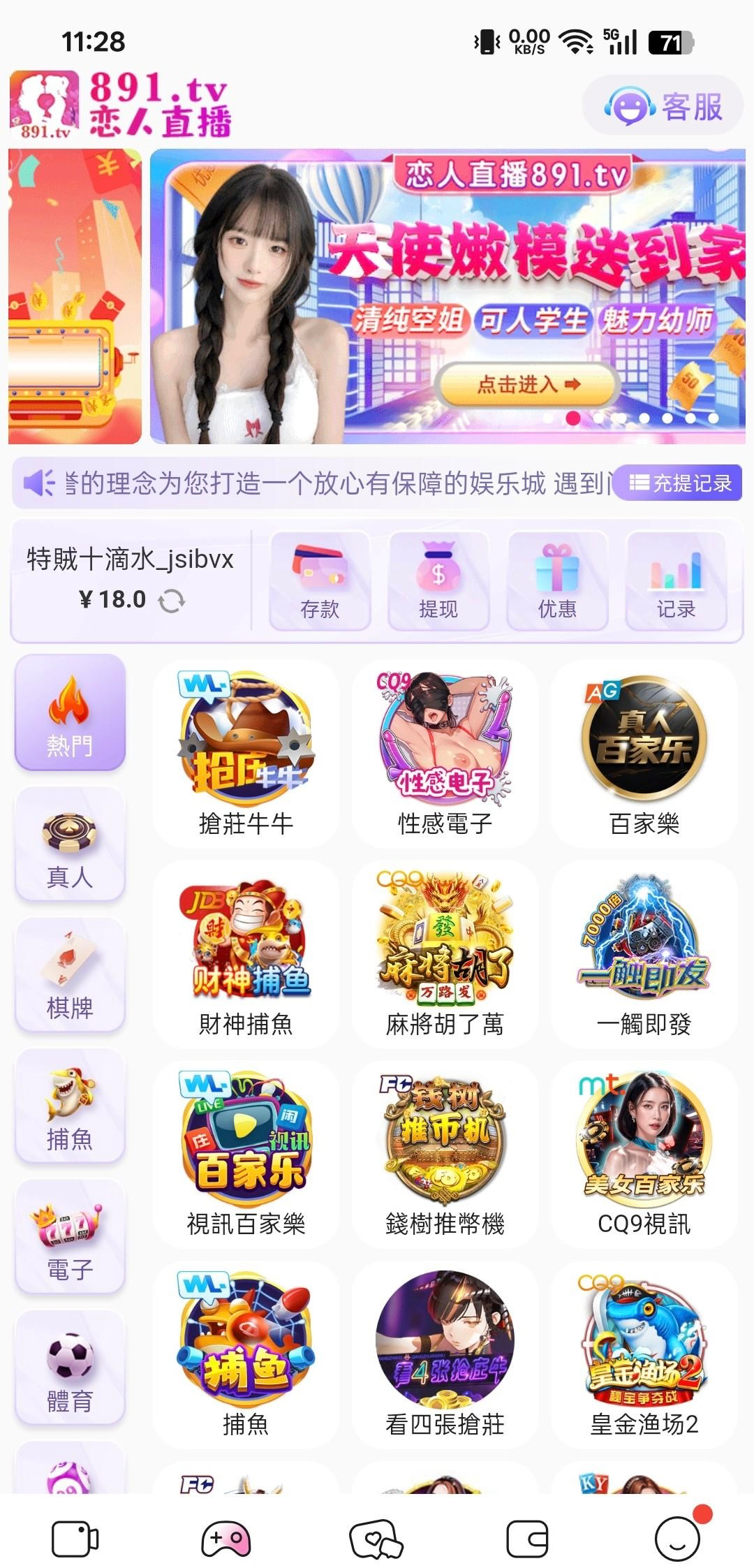This screenshot has width=754, height=1568.
Task: Open the profile smiley bottom tab
Action: [677, 1539]
